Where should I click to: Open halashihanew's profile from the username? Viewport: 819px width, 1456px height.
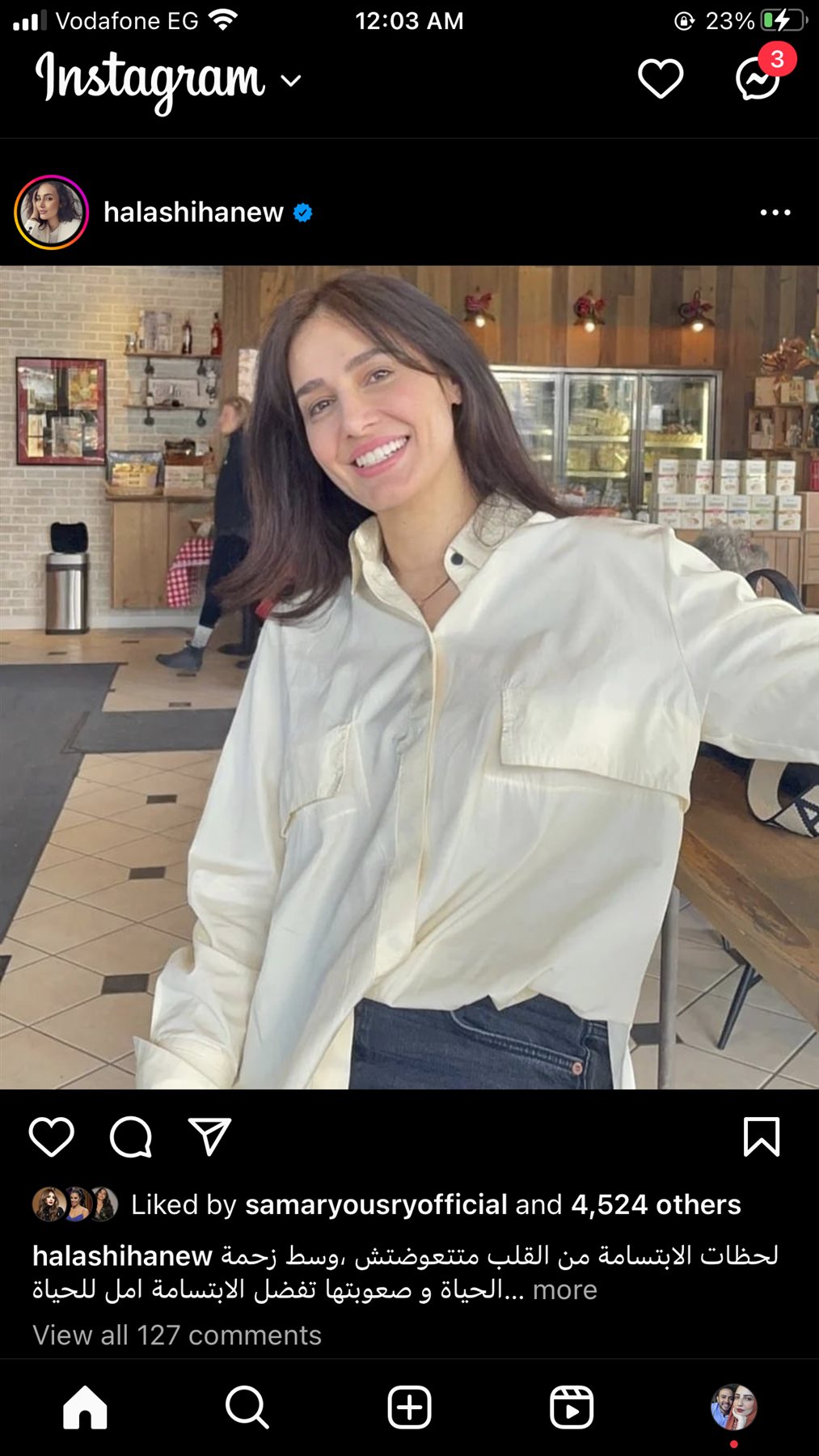[x=193, y=213]
